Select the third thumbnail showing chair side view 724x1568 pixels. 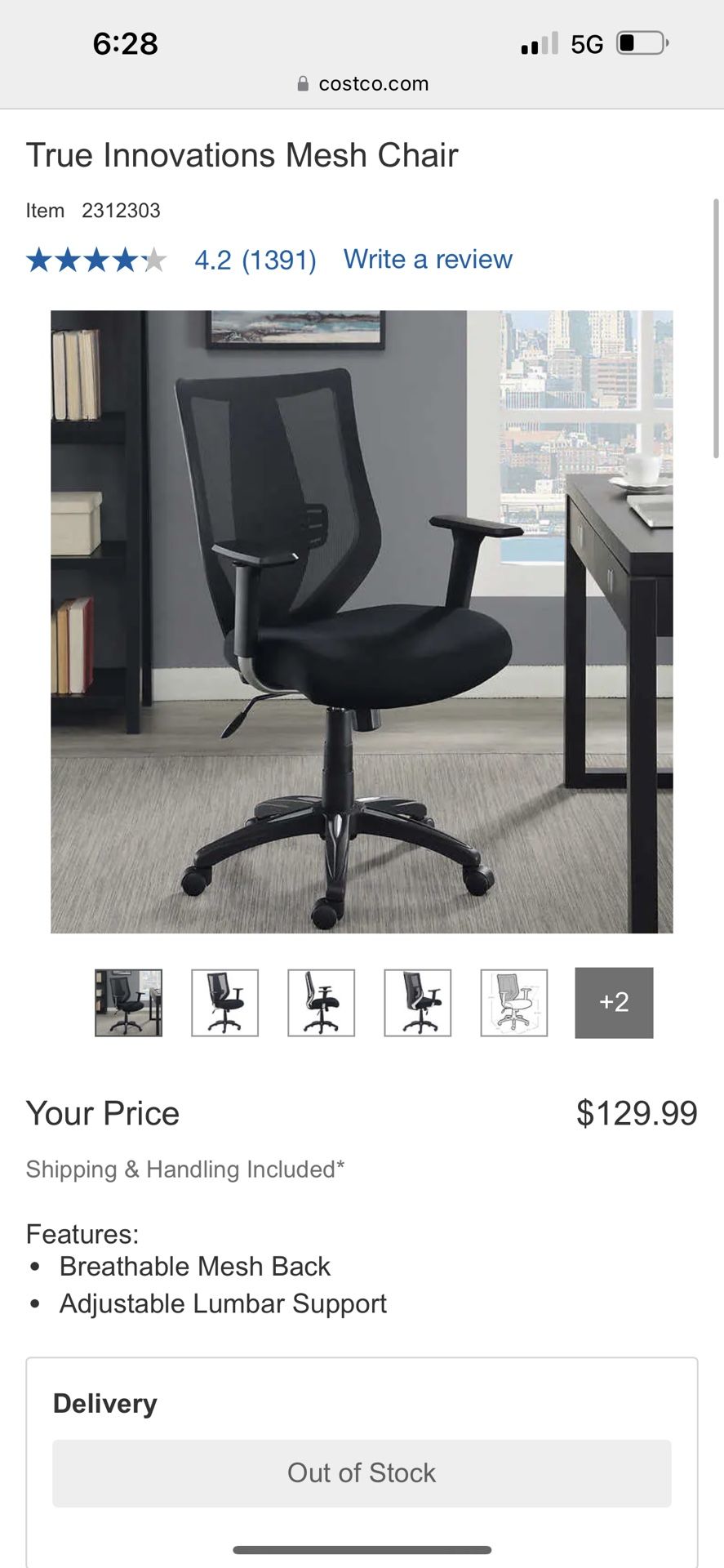point(321,1003)
